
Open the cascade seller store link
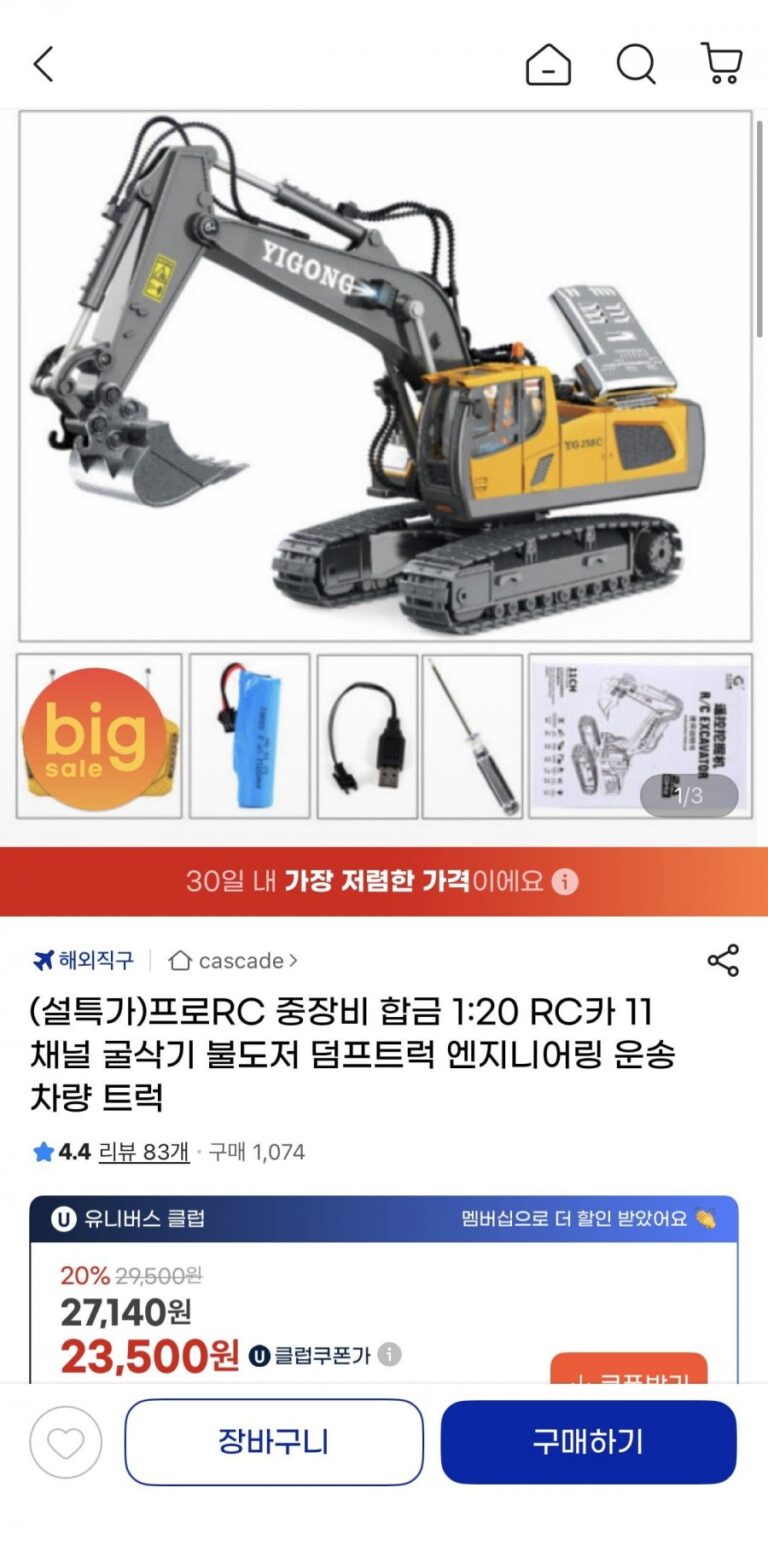point(233,960)
